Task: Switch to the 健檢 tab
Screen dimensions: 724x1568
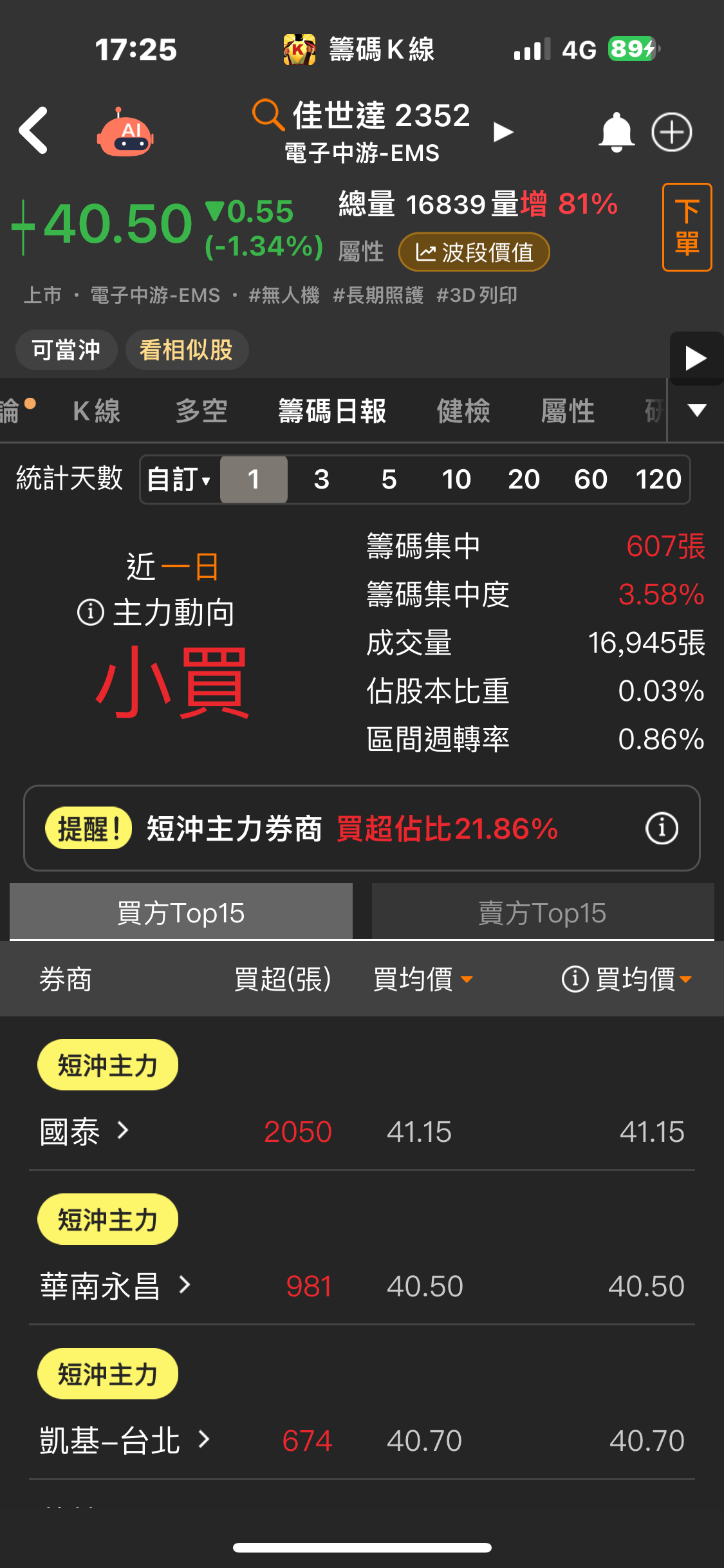Action: (463, 411)
